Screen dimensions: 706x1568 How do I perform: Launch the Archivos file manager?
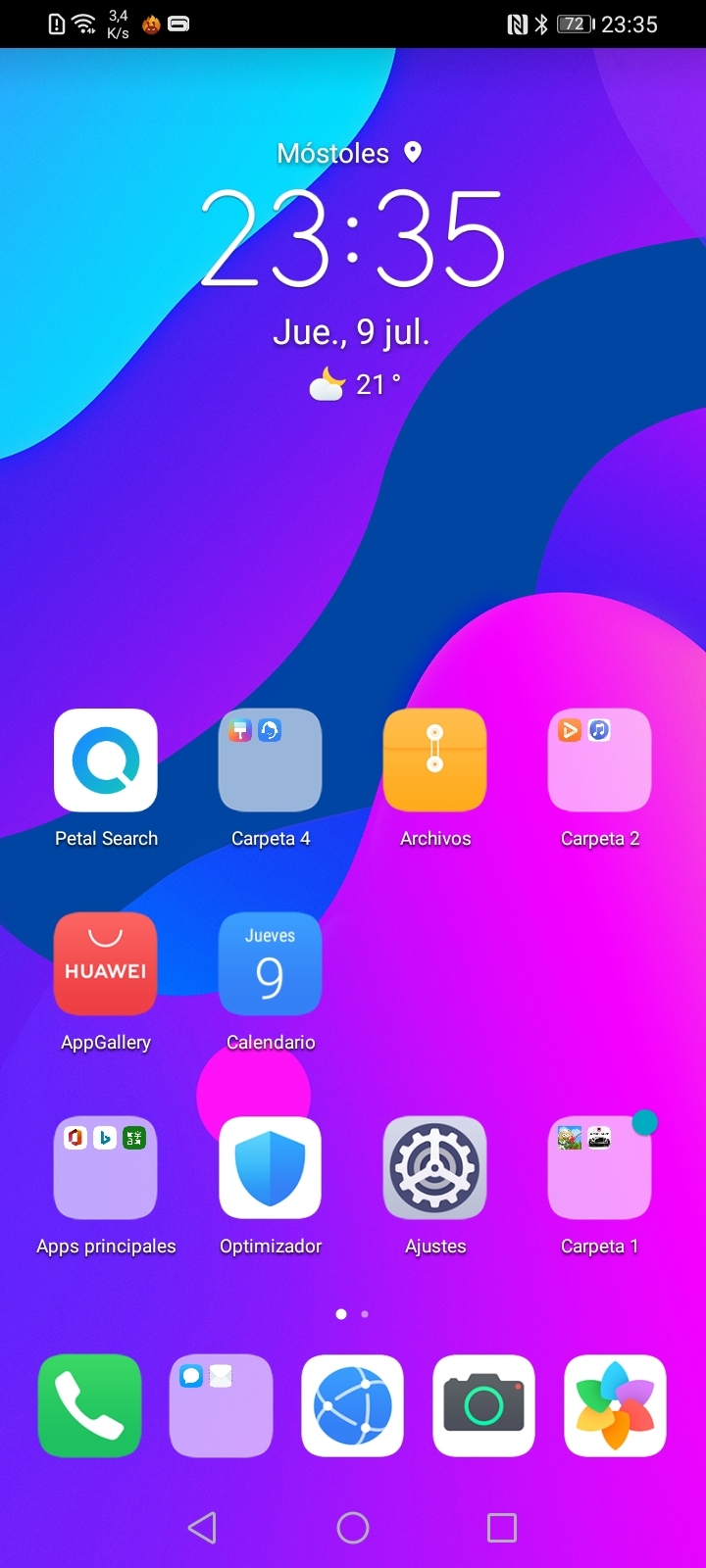pos(435,760)
